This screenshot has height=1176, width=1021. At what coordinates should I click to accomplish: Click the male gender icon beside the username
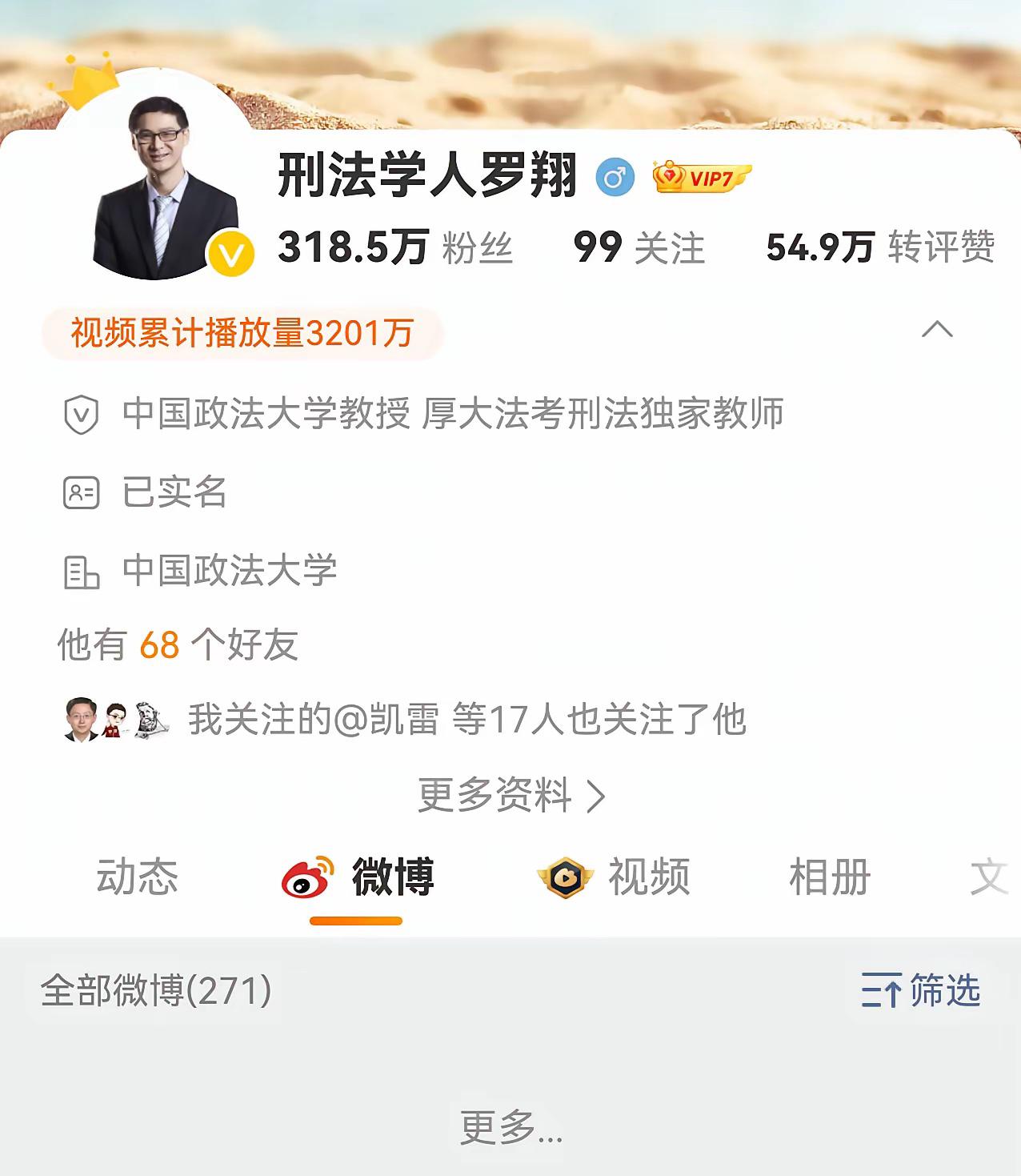615,178
